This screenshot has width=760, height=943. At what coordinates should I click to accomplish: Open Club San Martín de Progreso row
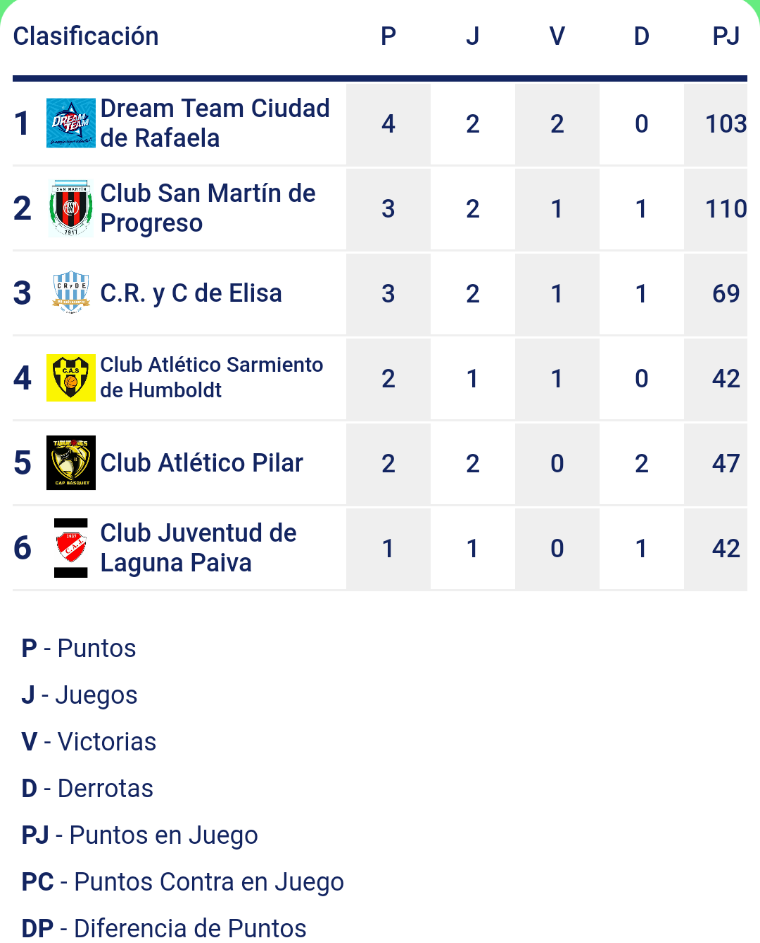tap(207, 208)
